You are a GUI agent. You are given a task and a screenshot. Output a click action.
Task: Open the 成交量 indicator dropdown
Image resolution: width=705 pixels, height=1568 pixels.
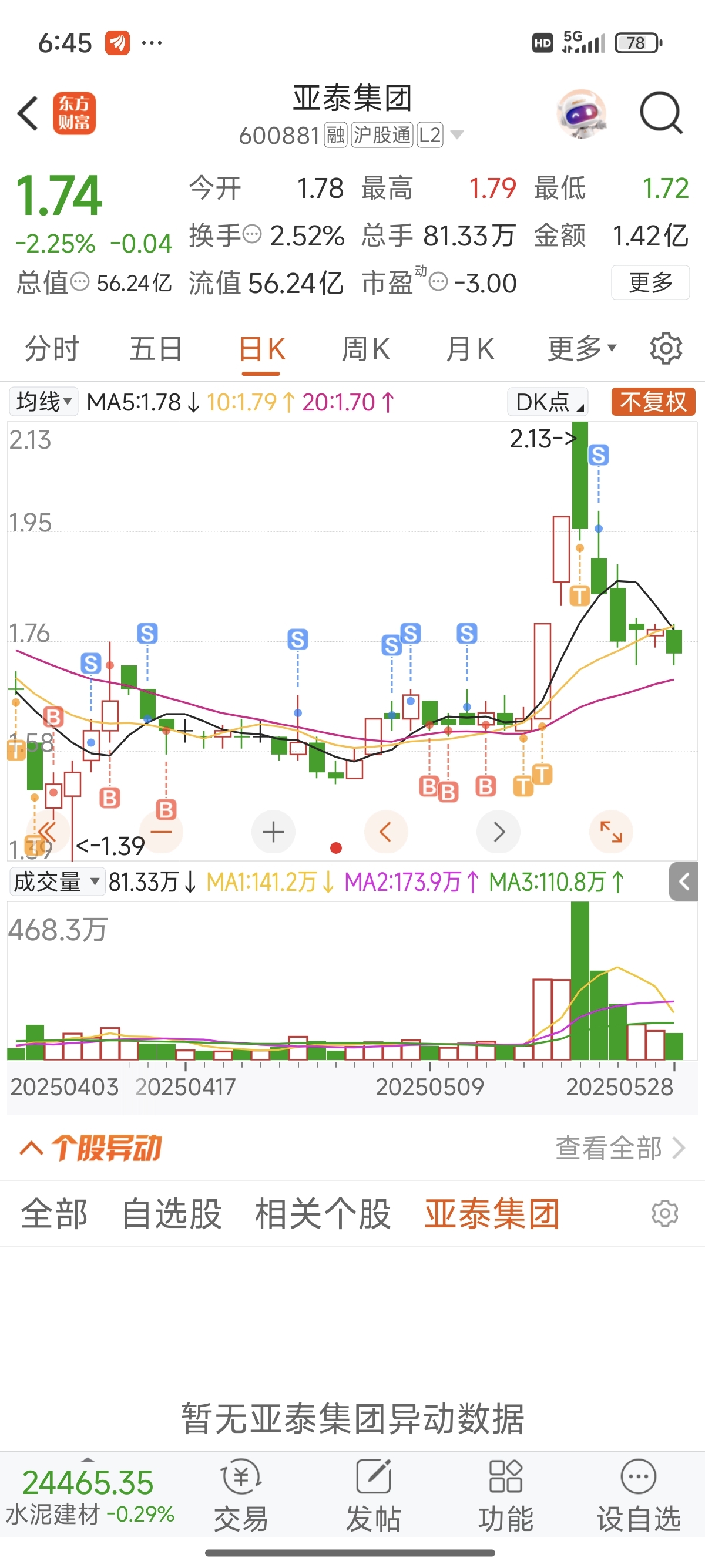56,882
